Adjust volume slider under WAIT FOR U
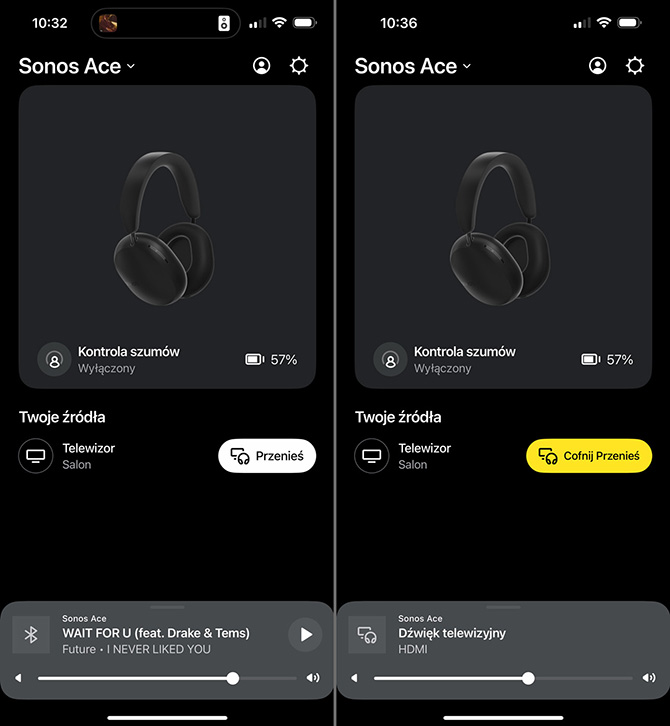670x726 pixels. coord(232,678)
